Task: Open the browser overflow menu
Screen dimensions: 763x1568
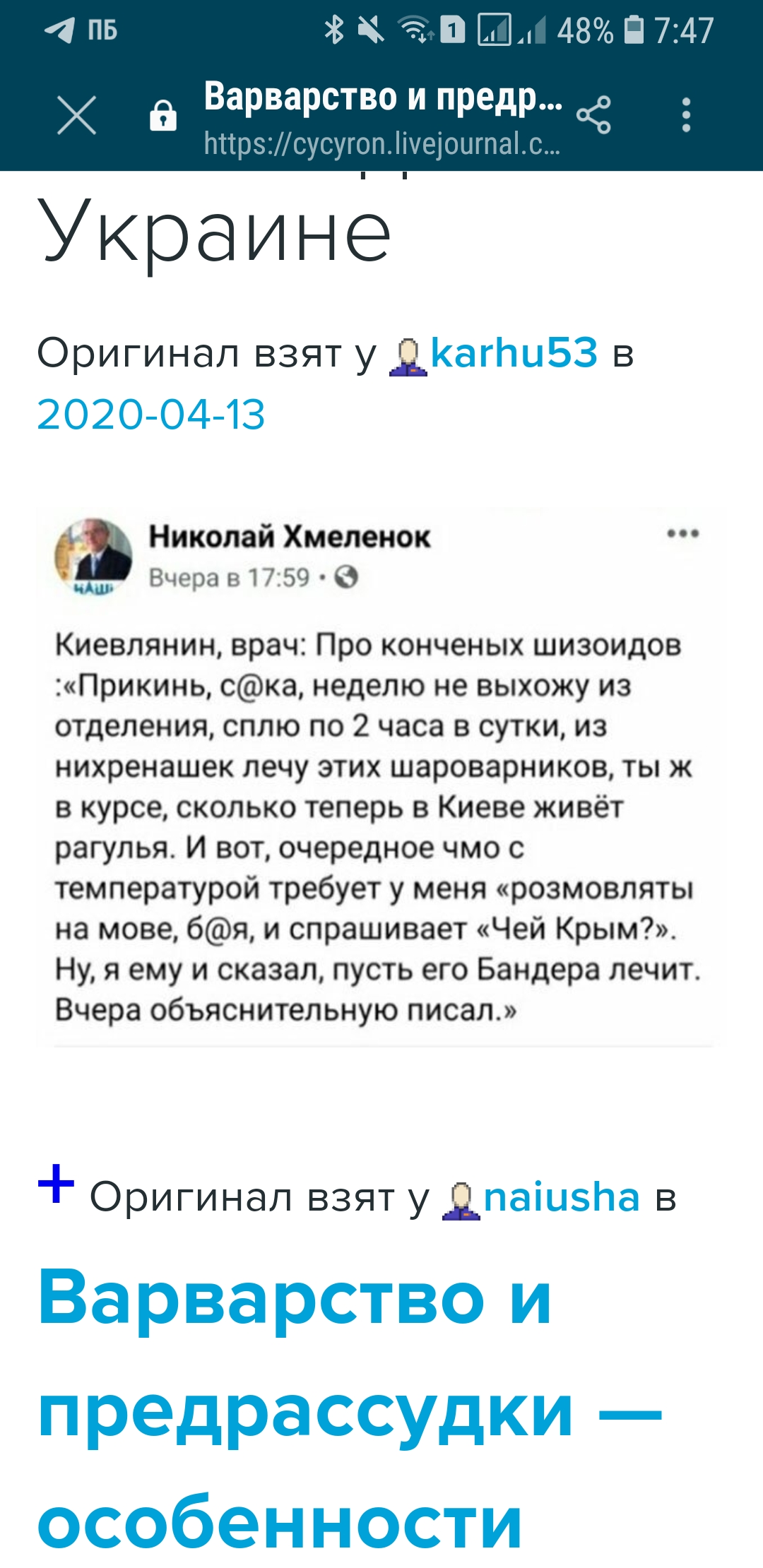Action: click(685, 115)
